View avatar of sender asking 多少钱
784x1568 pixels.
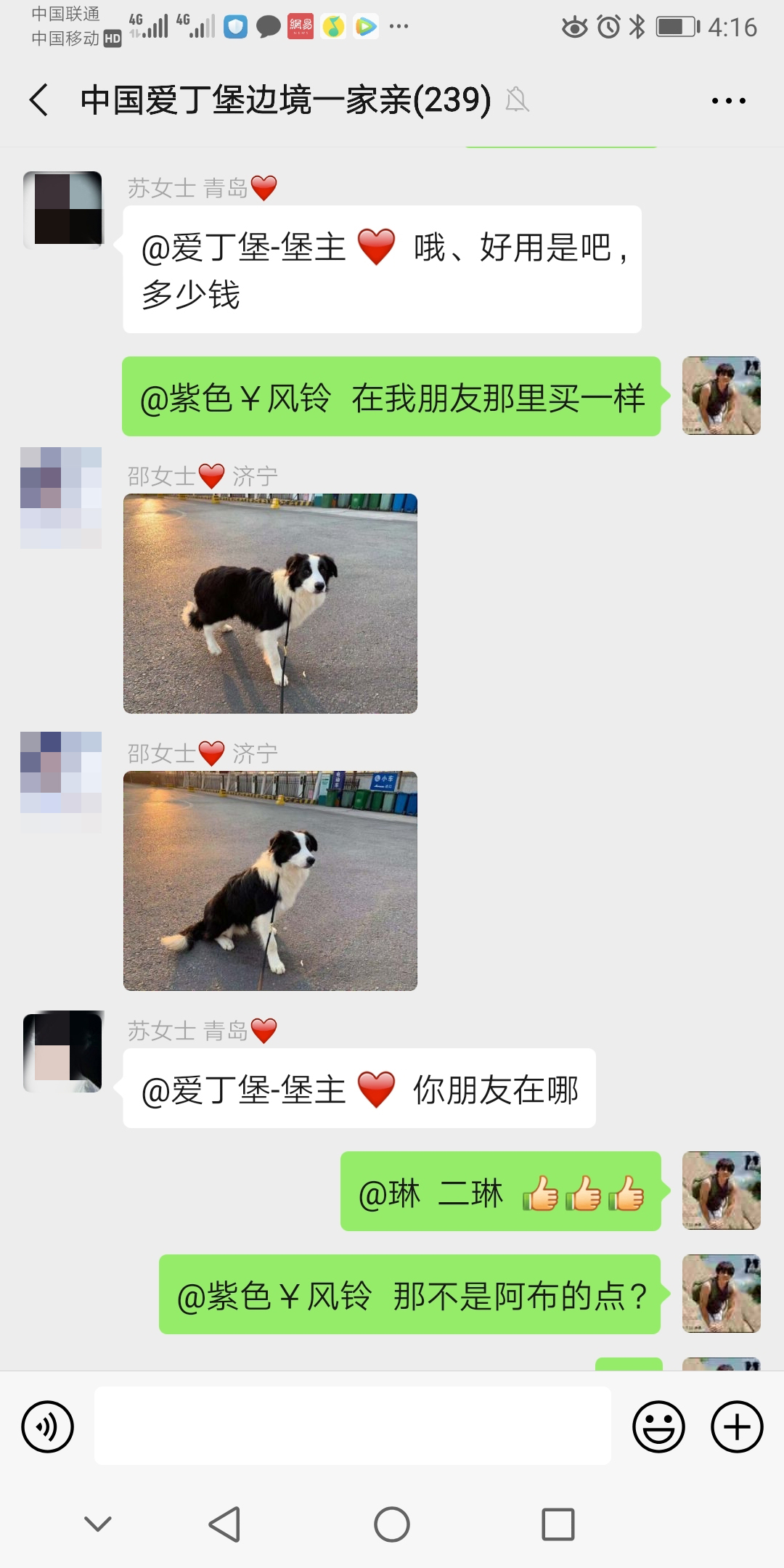point(62,211)
